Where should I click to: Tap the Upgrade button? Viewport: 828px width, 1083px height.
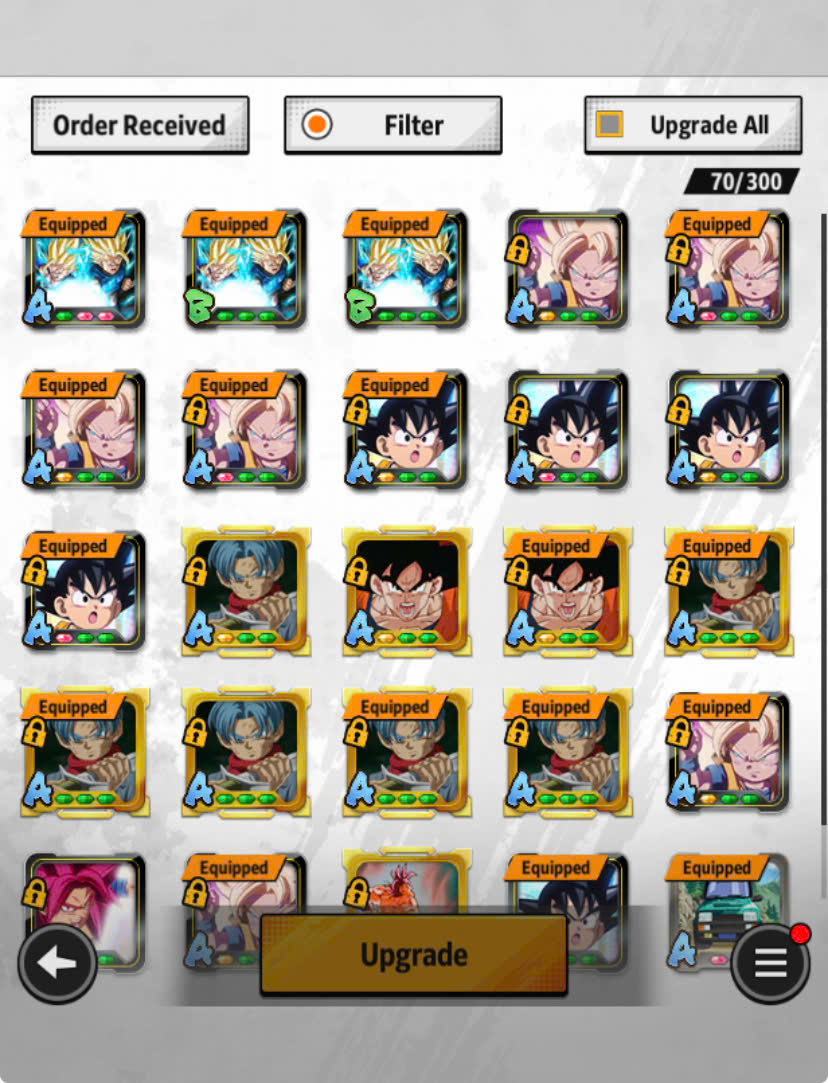pos(413,955)
